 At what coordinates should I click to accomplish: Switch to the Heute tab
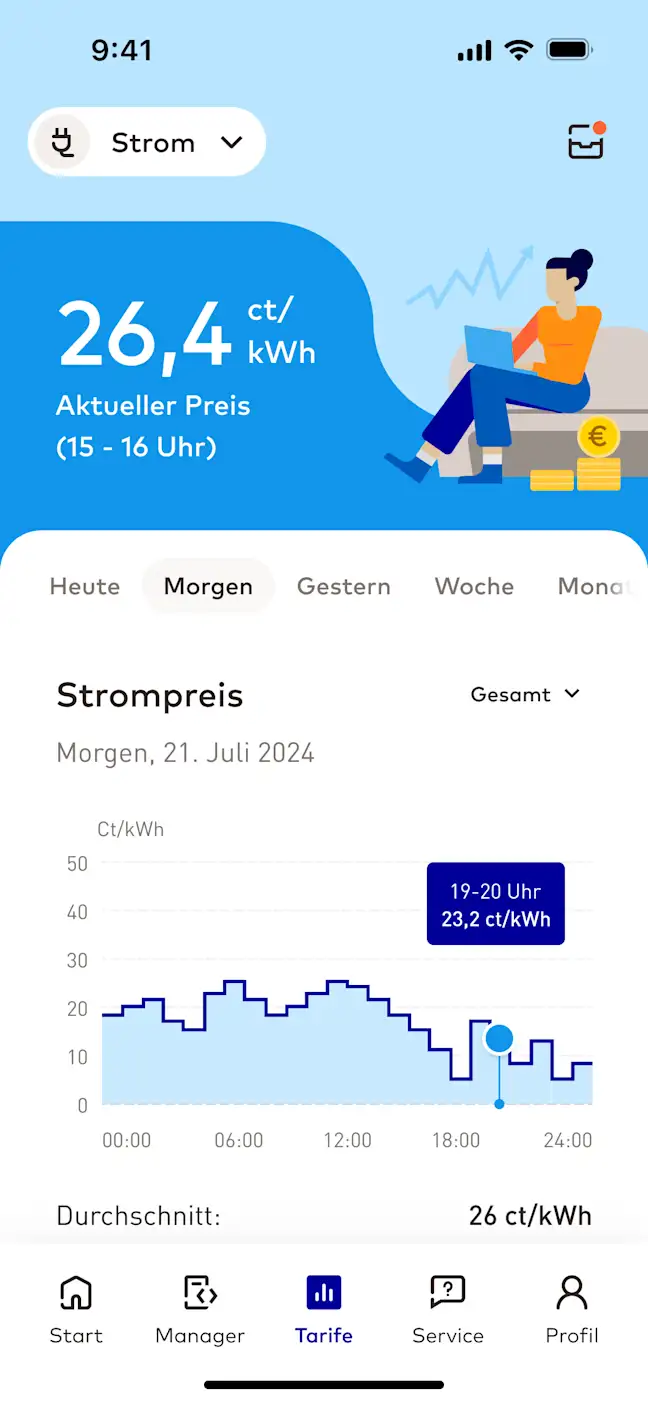[85, 586]
